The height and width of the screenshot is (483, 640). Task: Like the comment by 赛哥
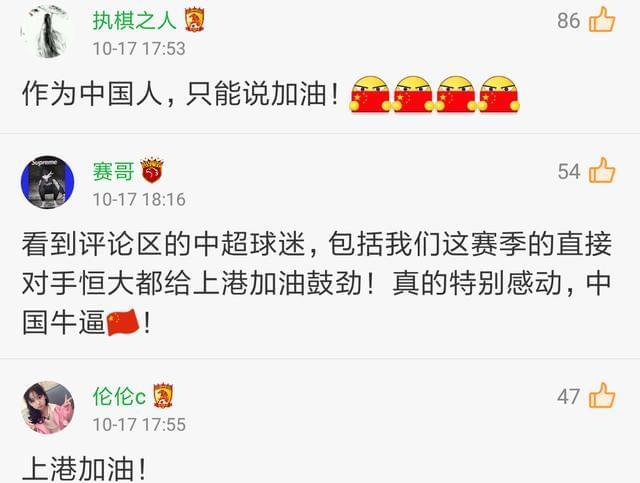602,171
